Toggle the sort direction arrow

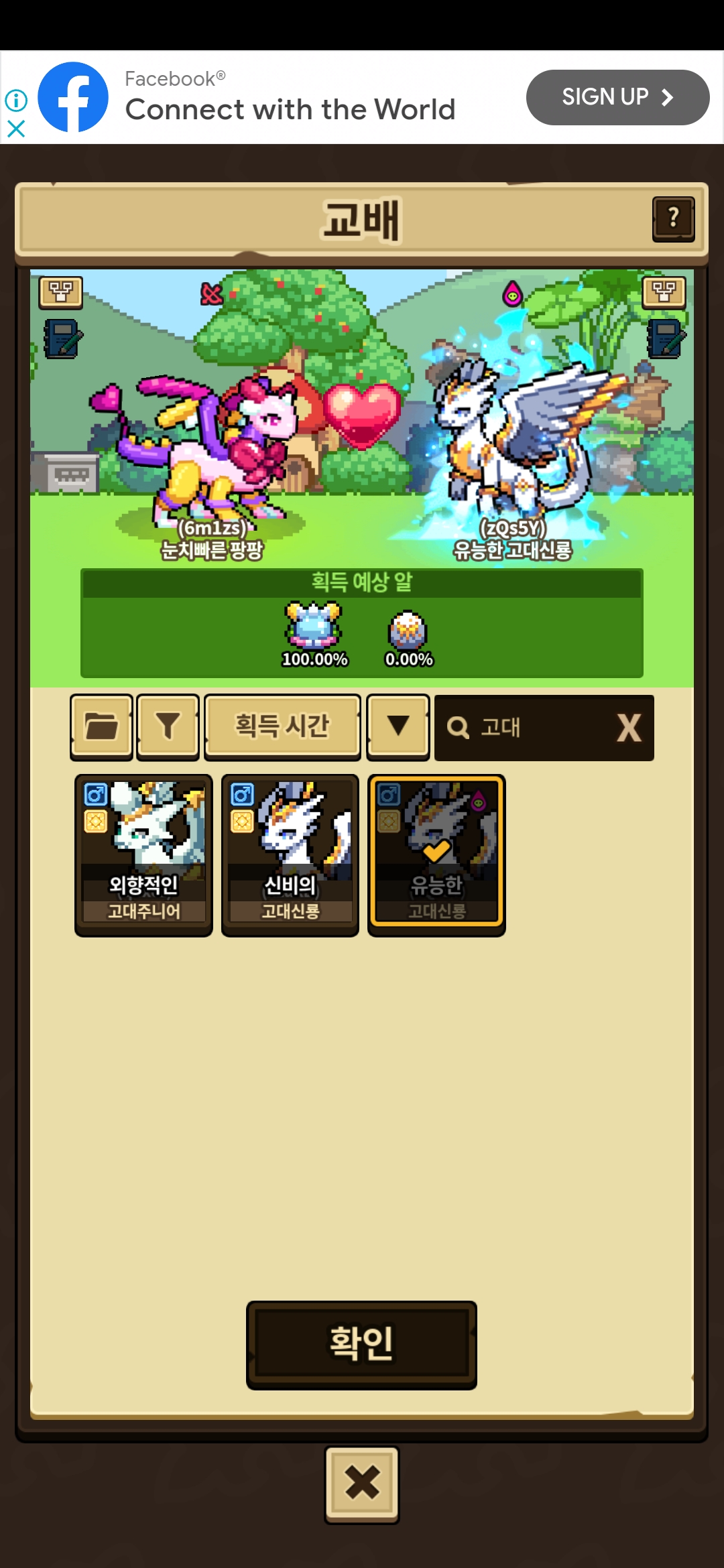pyautogui.click(x=398, y=726)
